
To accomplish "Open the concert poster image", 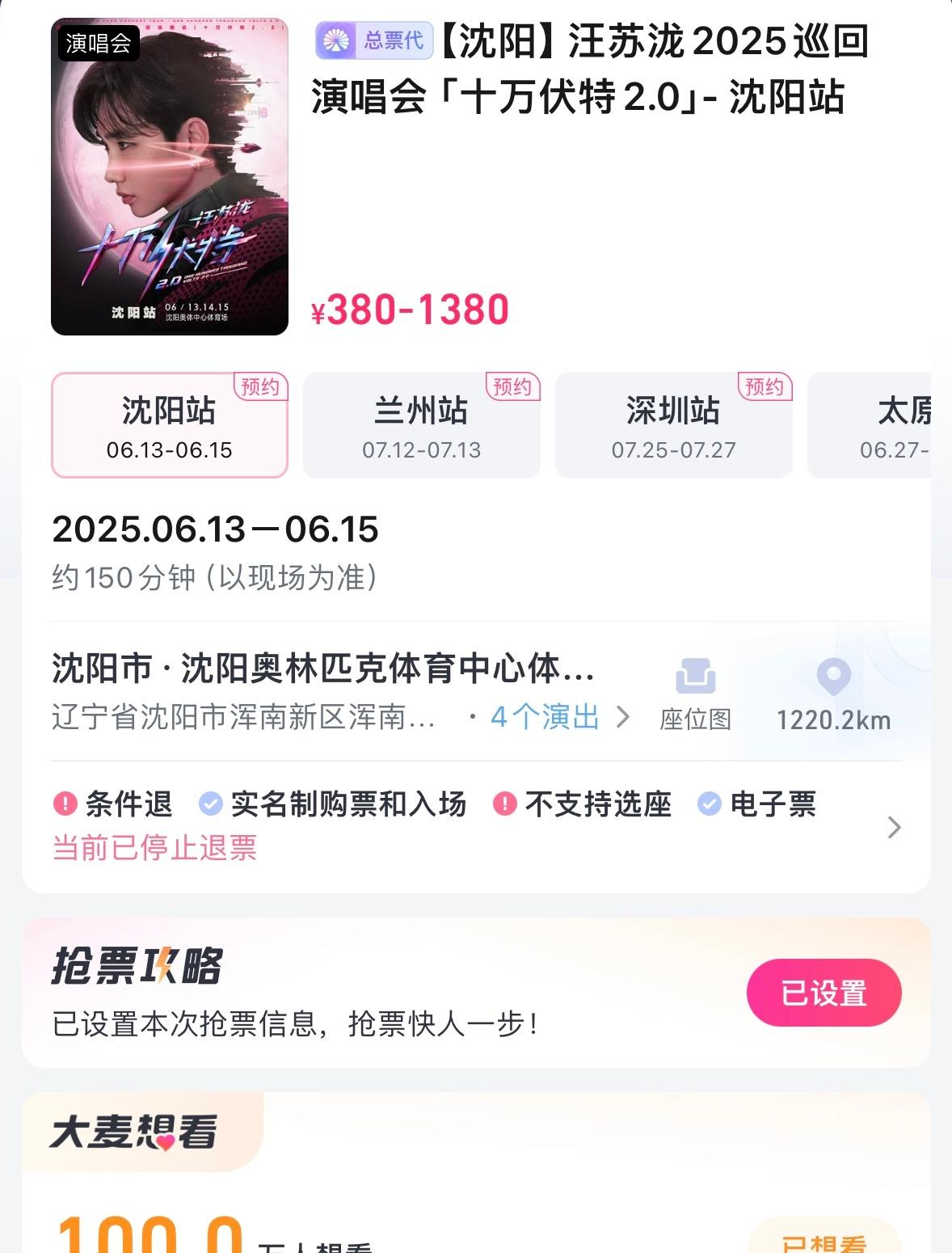I will point(170,176).
